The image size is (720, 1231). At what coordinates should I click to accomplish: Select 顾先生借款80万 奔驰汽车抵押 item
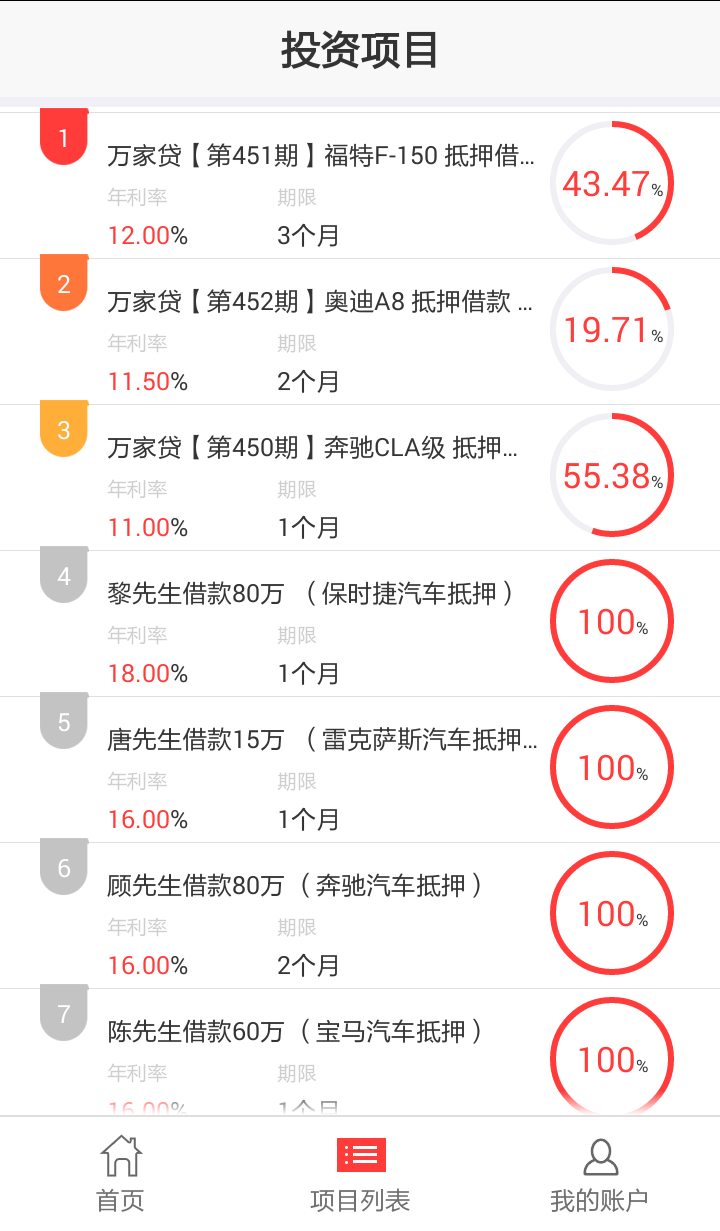(296, 887)
